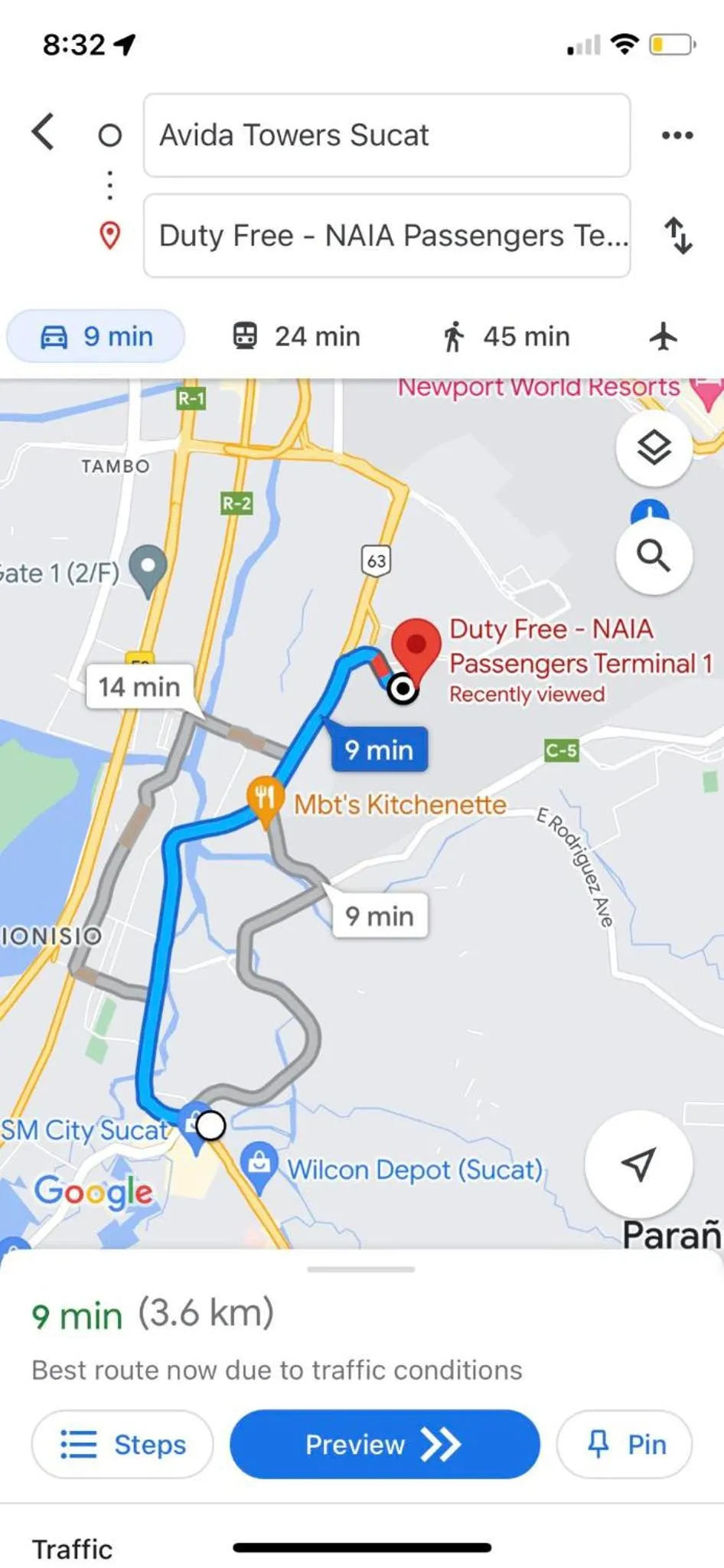
Task: Choose the 14 min alternate route
Action: pos(139,687)
